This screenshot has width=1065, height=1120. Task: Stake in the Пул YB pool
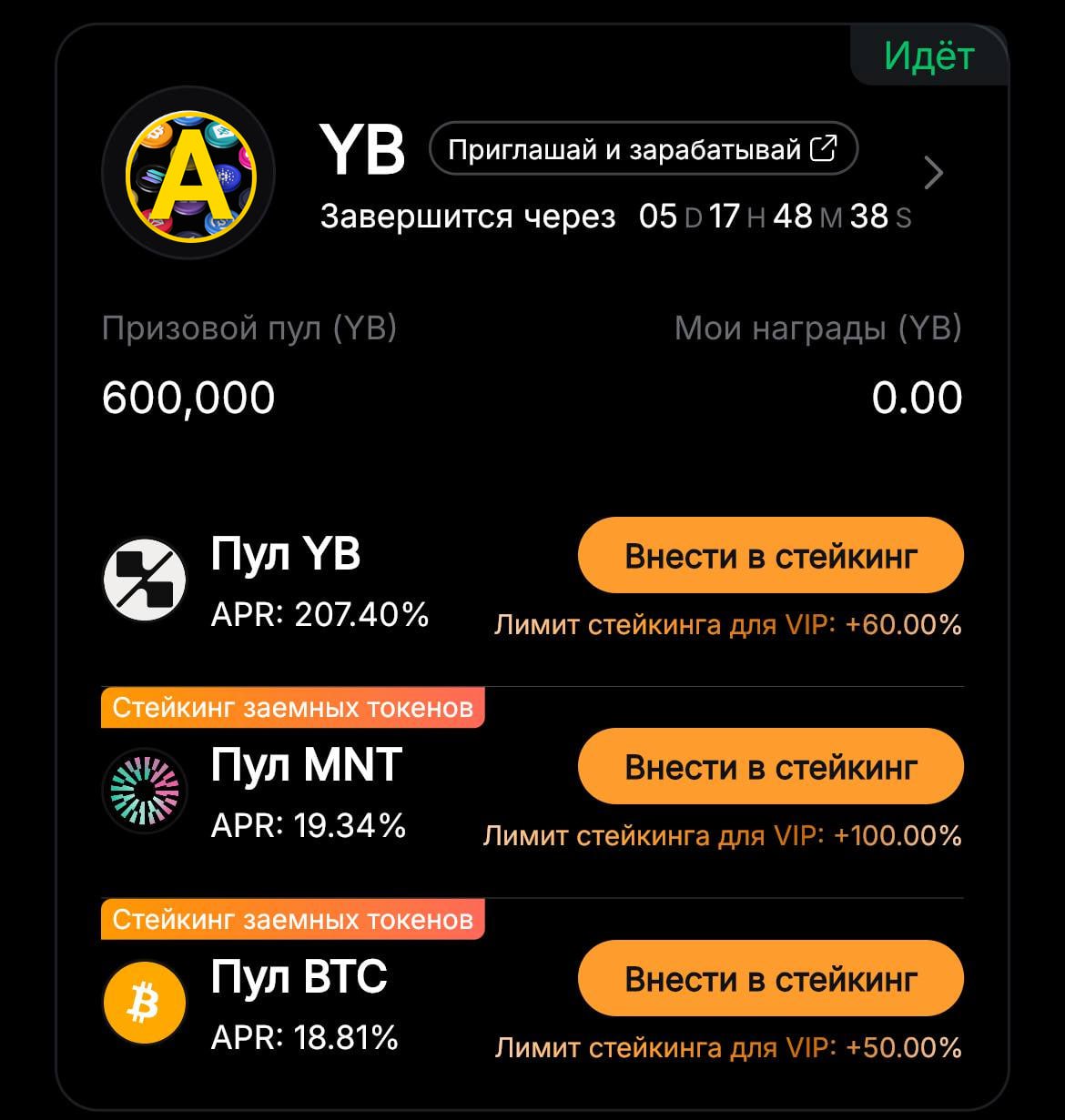pos(770,556)
